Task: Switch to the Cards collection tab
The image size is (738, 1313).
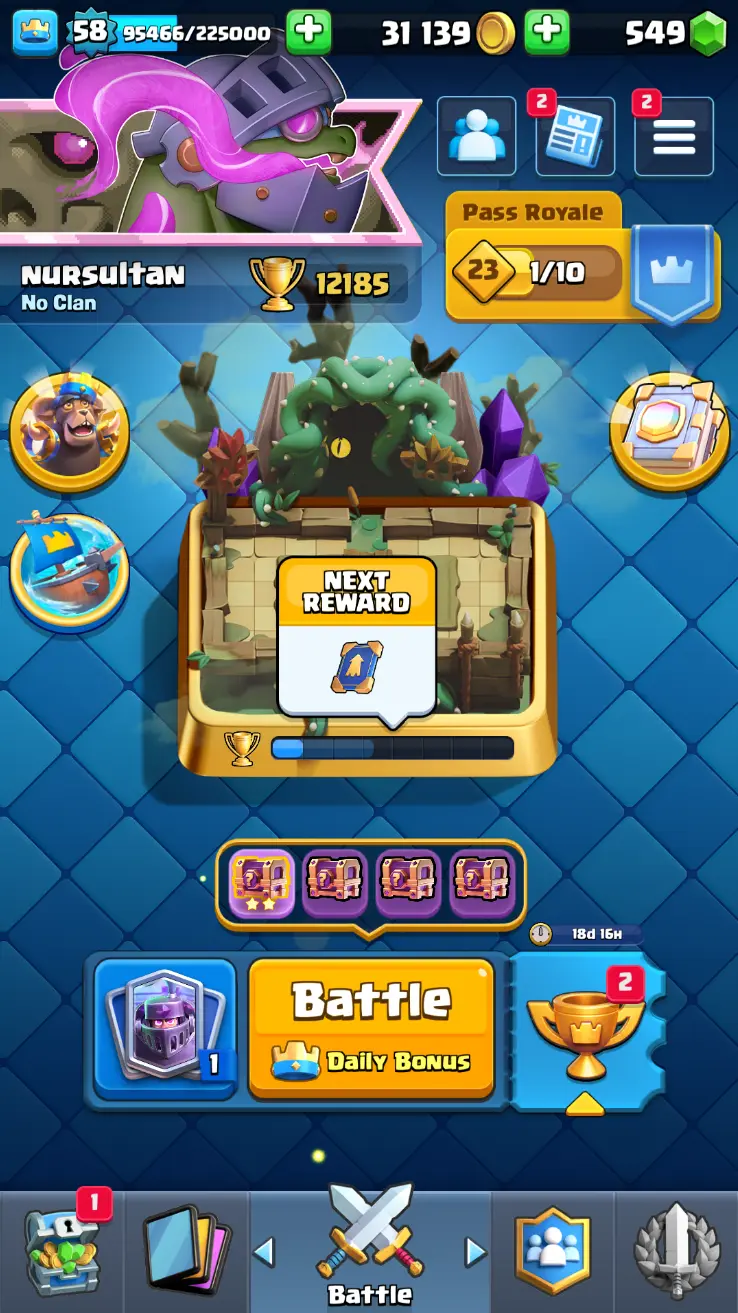Action: point(186,1252)
